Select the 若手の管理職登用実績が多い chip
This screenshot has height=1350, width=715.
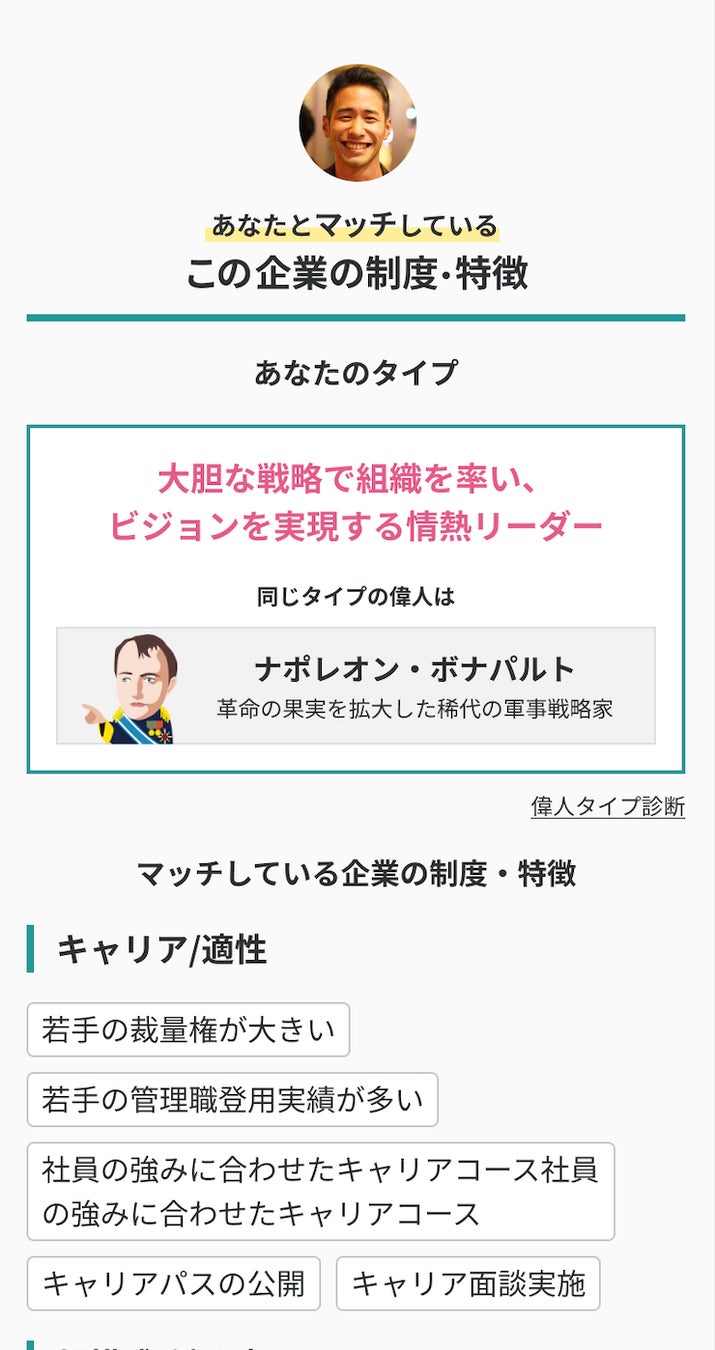[232, 1099]
